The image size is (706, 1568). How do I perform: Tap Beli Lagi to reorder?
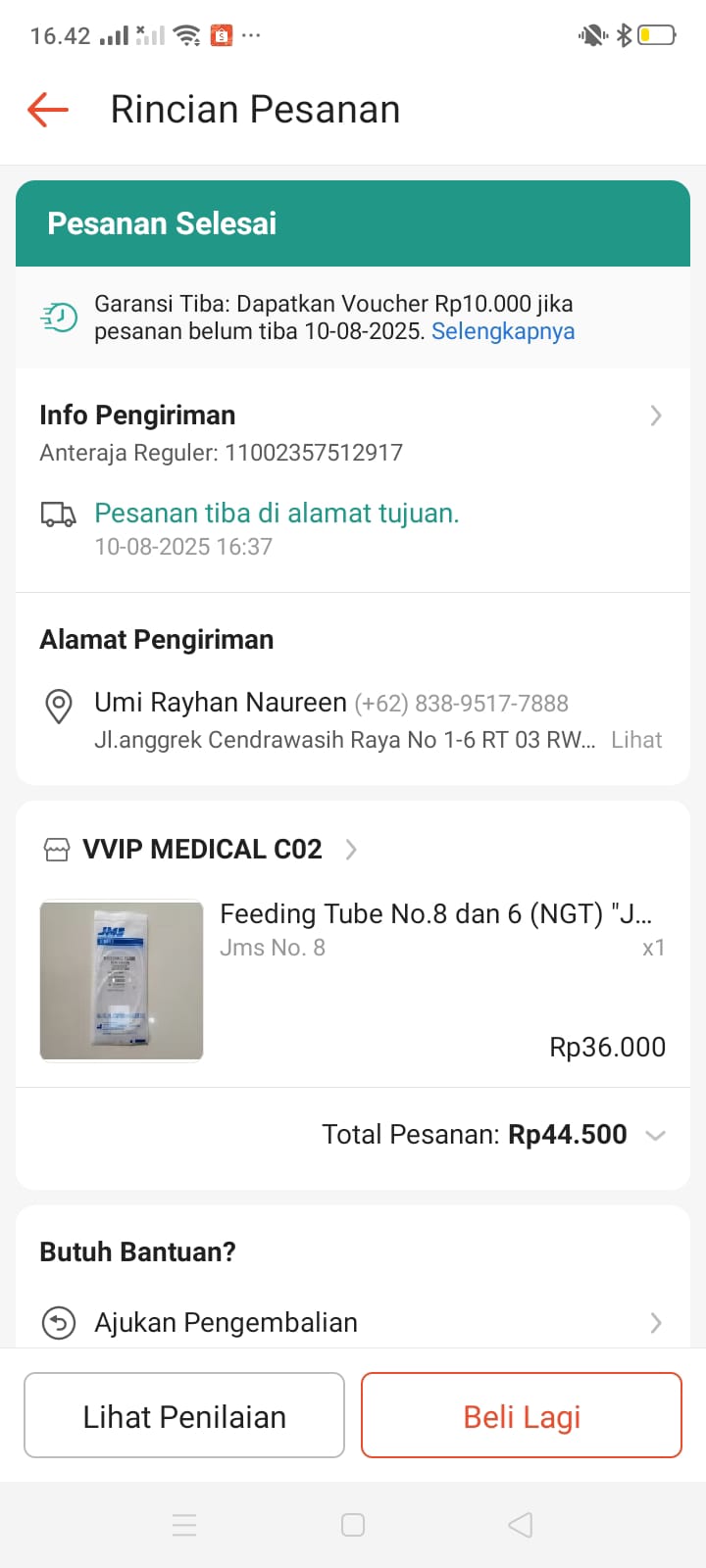tap(522, 1416)
